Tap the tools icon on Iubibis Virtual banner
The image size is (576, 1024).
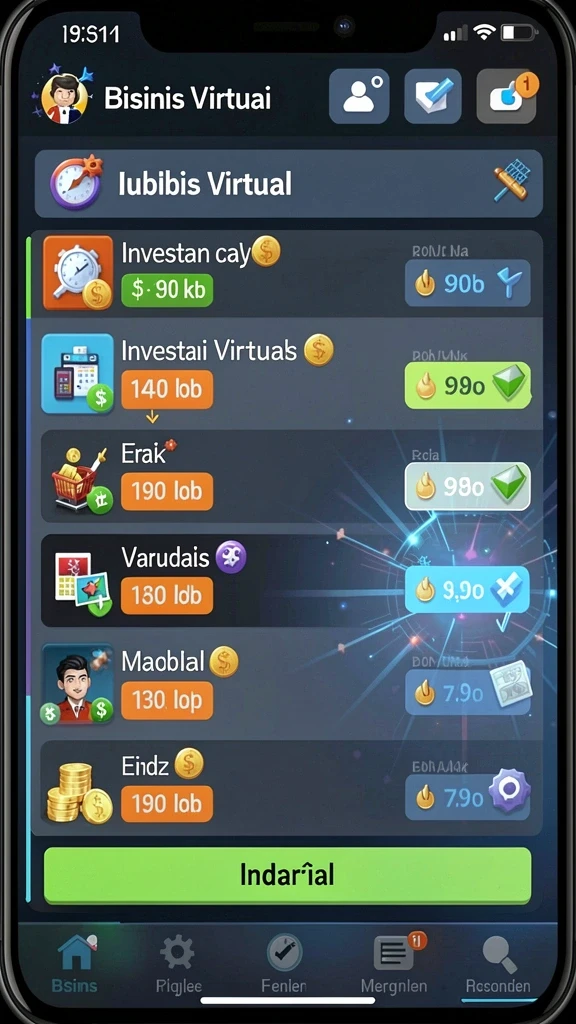click(511, 184)
